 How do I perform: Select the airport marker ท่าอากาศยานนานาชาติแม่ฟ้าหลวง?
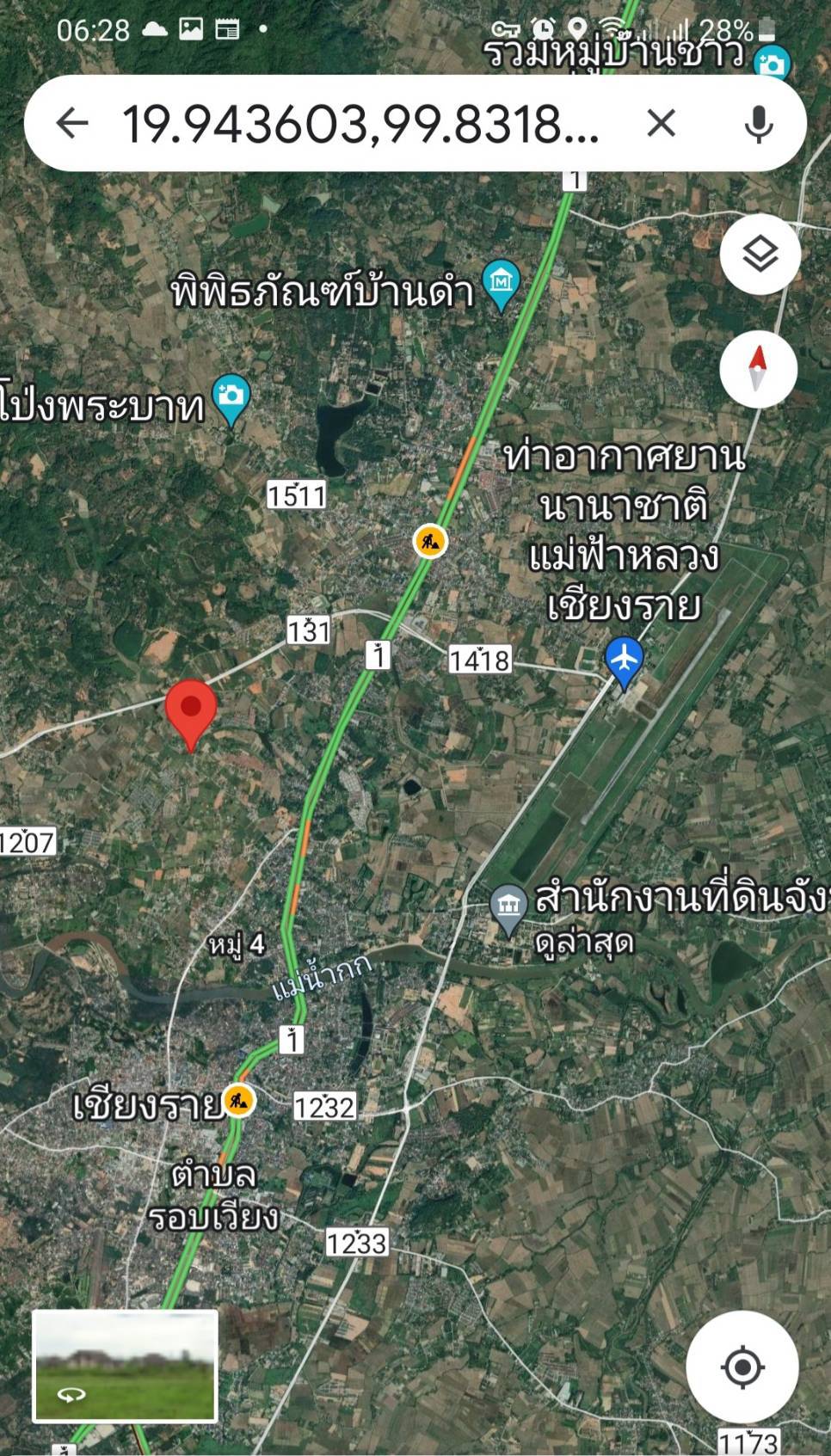pos(624,661)
